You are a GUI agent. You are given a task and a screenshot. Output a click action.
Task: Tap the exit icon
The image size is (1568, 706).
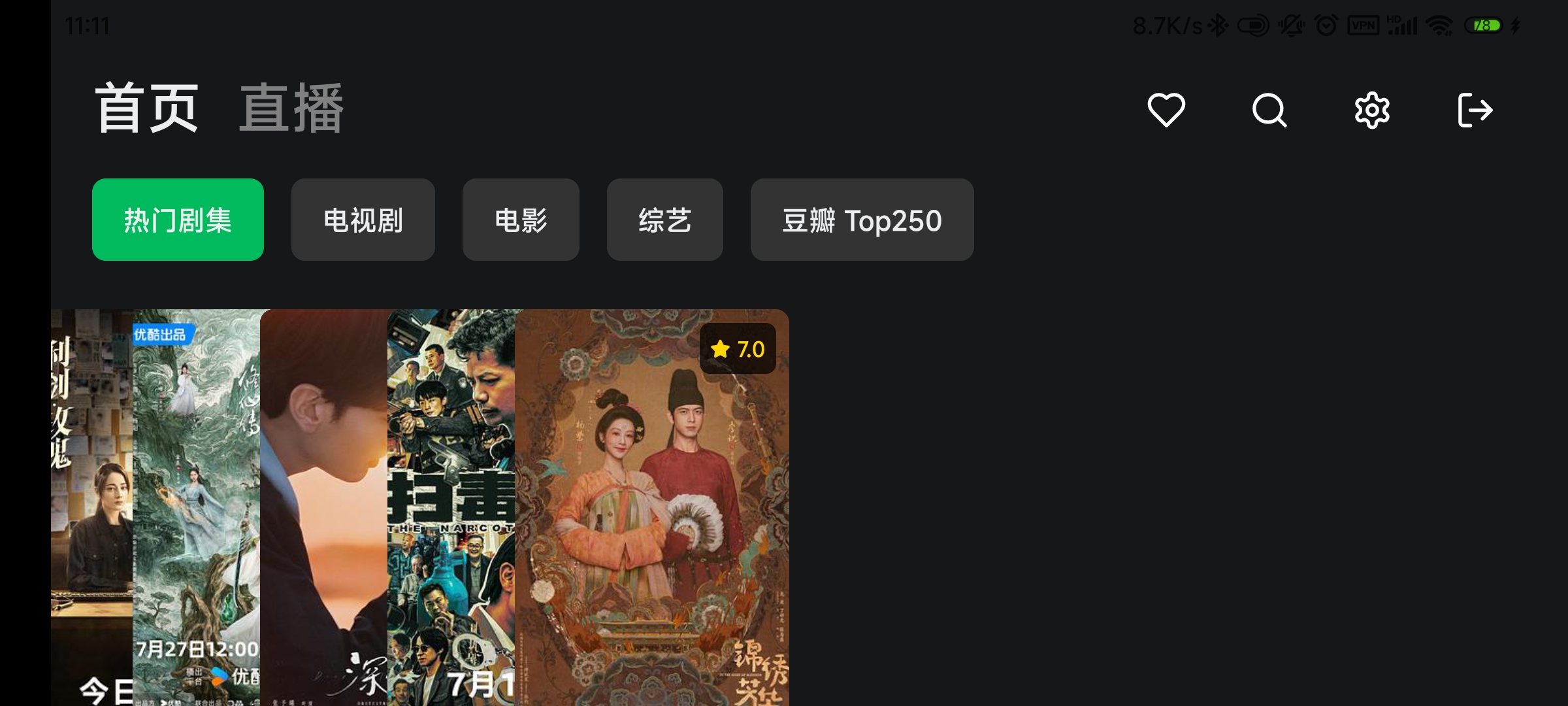tap(1475, 110)
